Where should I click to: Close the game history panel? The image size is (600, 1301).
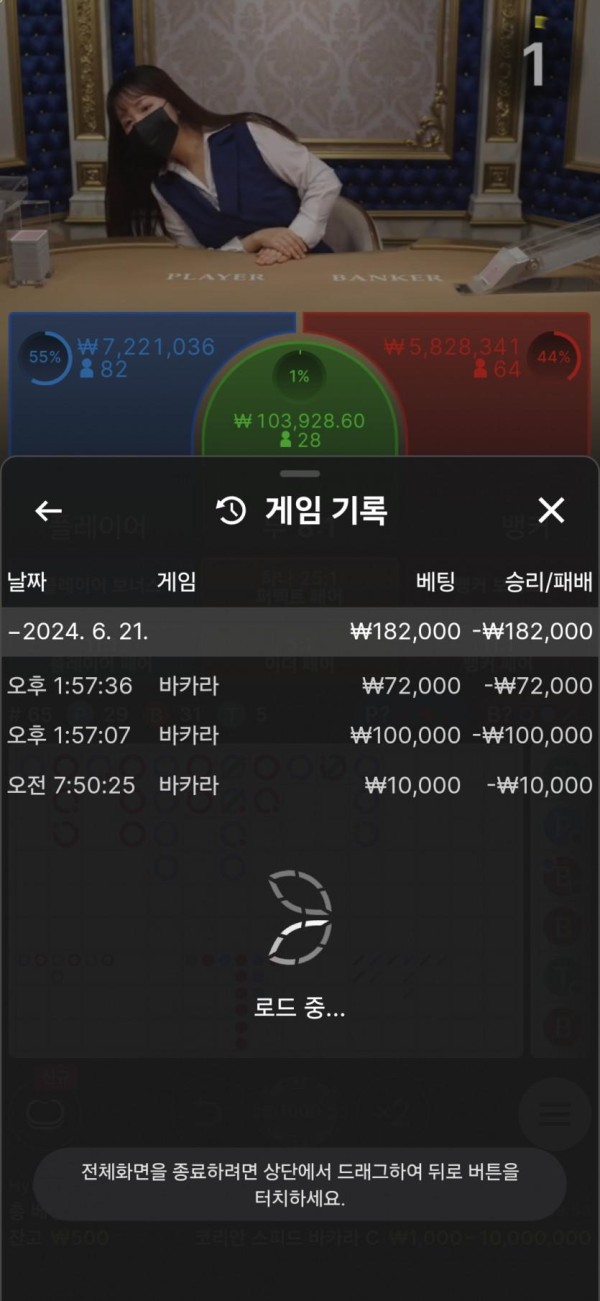point(551,511)
